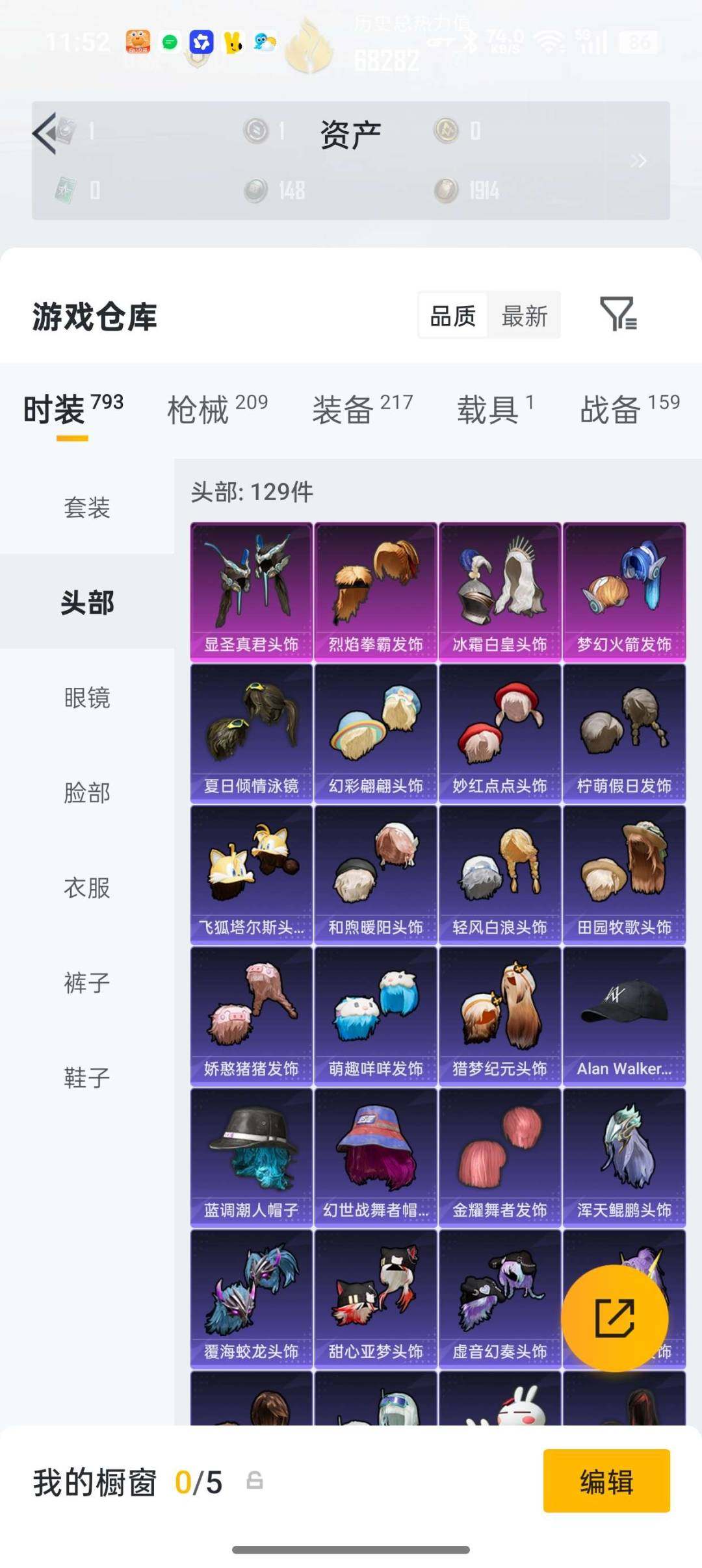Tap the back arrow on 资产 page
Image resolution: width=702 pixels, height=1568 pixels.
point(45,133)
